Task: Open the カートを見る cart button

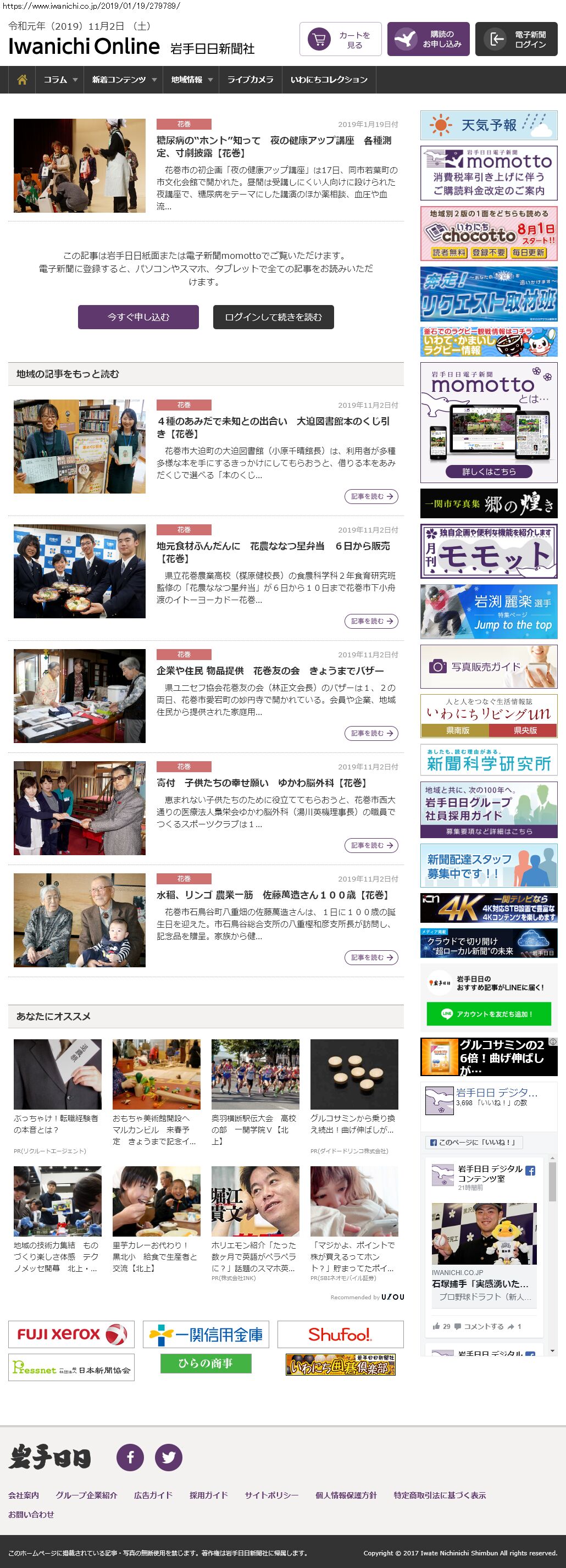Action: coord(340,40)
